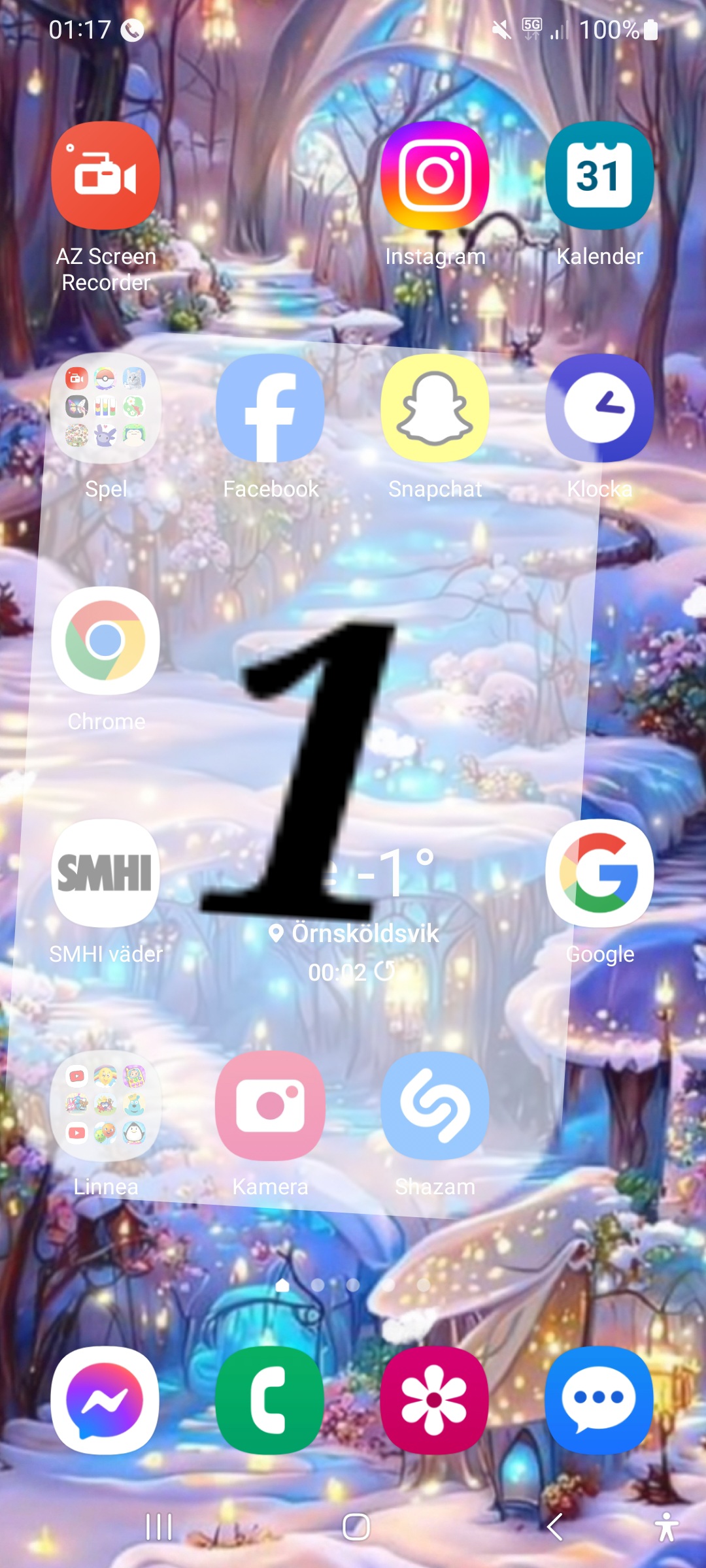Open the Spel folder
The image size is (706, 1568).
pos(105,408)
